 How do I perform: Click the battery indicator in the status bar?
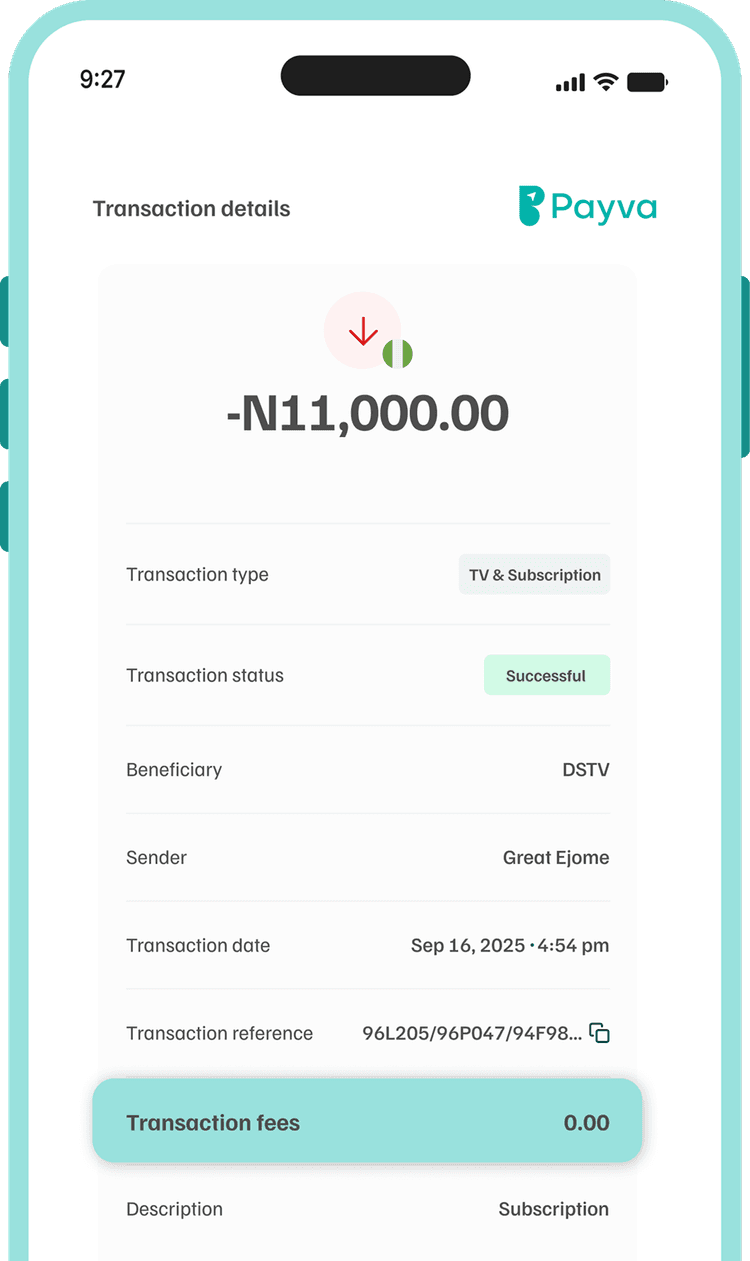646,83
